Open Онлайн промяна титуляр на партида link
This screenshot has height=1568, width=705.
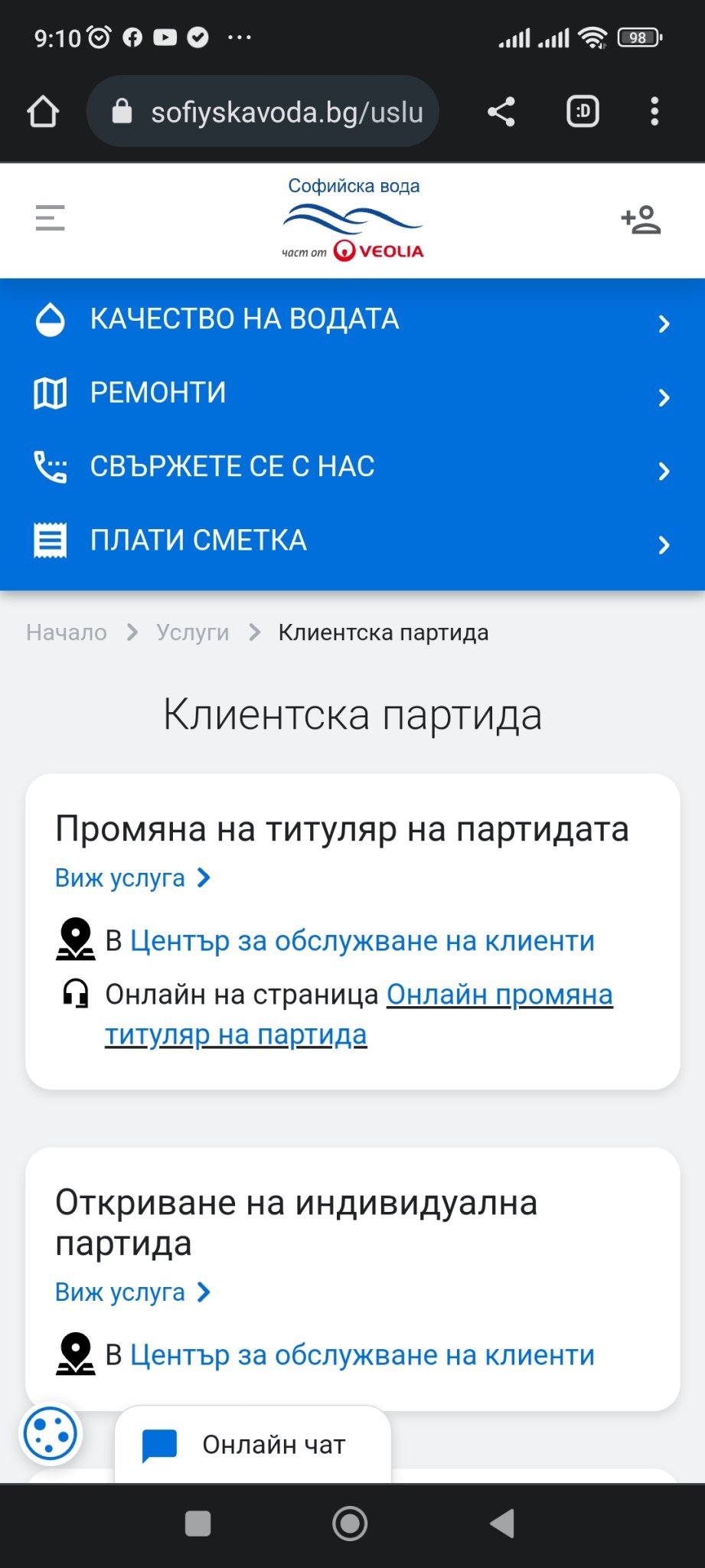pos(359,1014)
